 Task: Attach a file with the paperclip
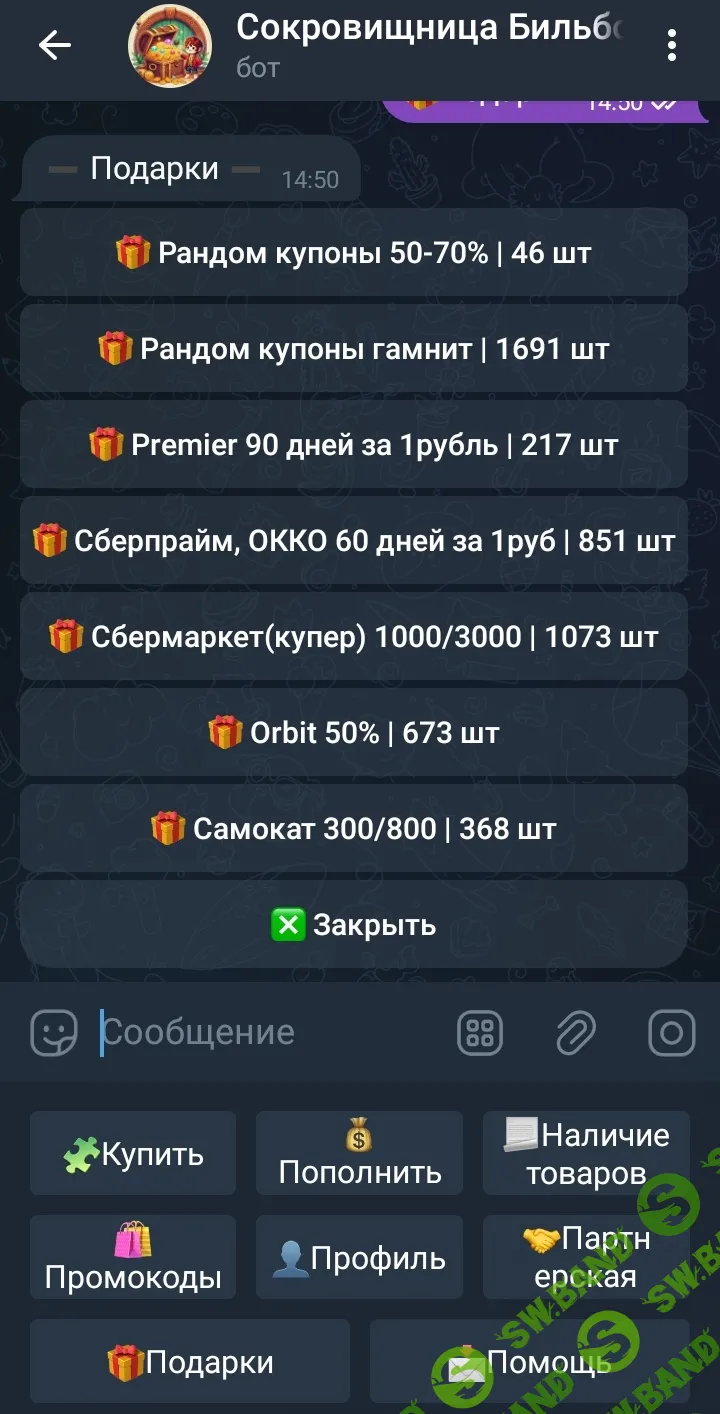[x=576, y=1033]
